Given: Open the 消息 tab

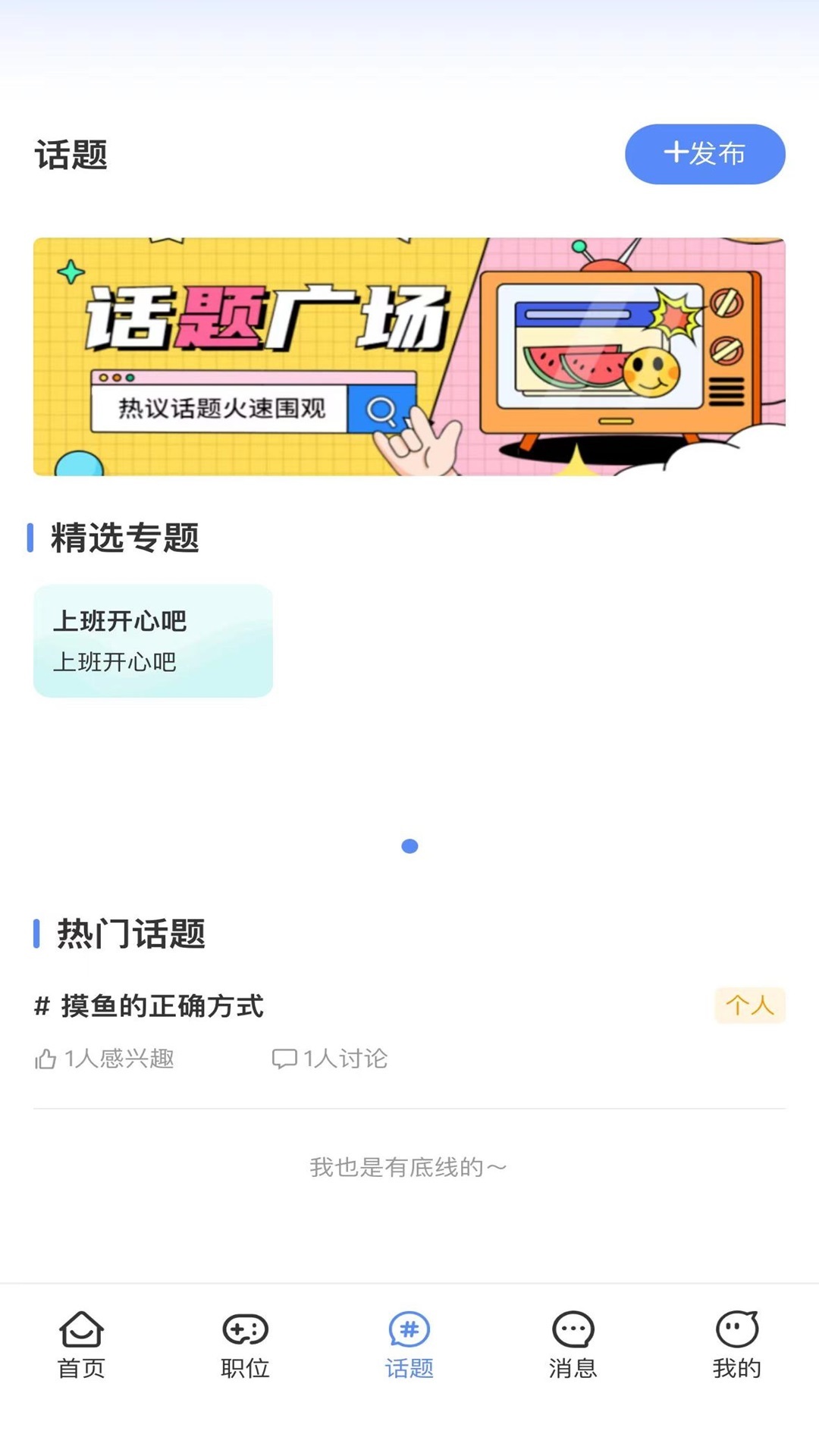Looking at the screenshot, I should tap(573, 1344).
